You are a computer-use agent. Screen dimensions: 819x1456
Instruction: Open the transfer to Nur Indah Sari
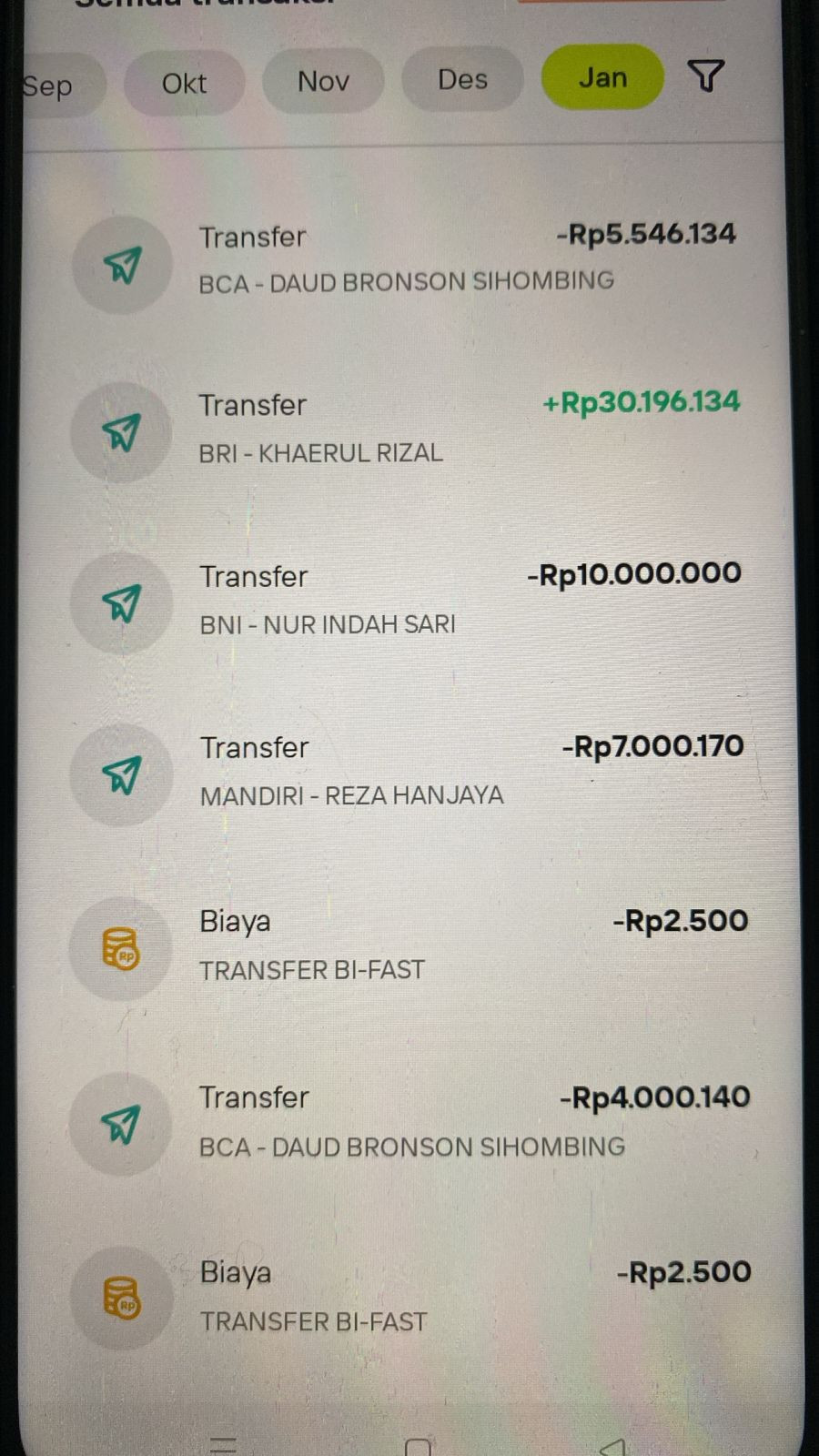pos(409,601)
